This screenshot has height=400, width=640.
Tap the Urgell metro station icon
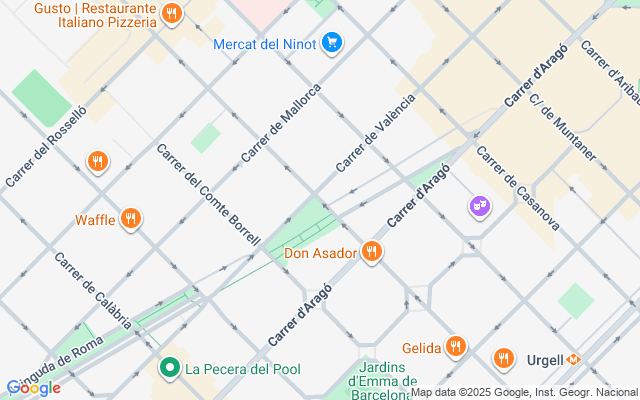pyautogui.click(x=574, y=358)
